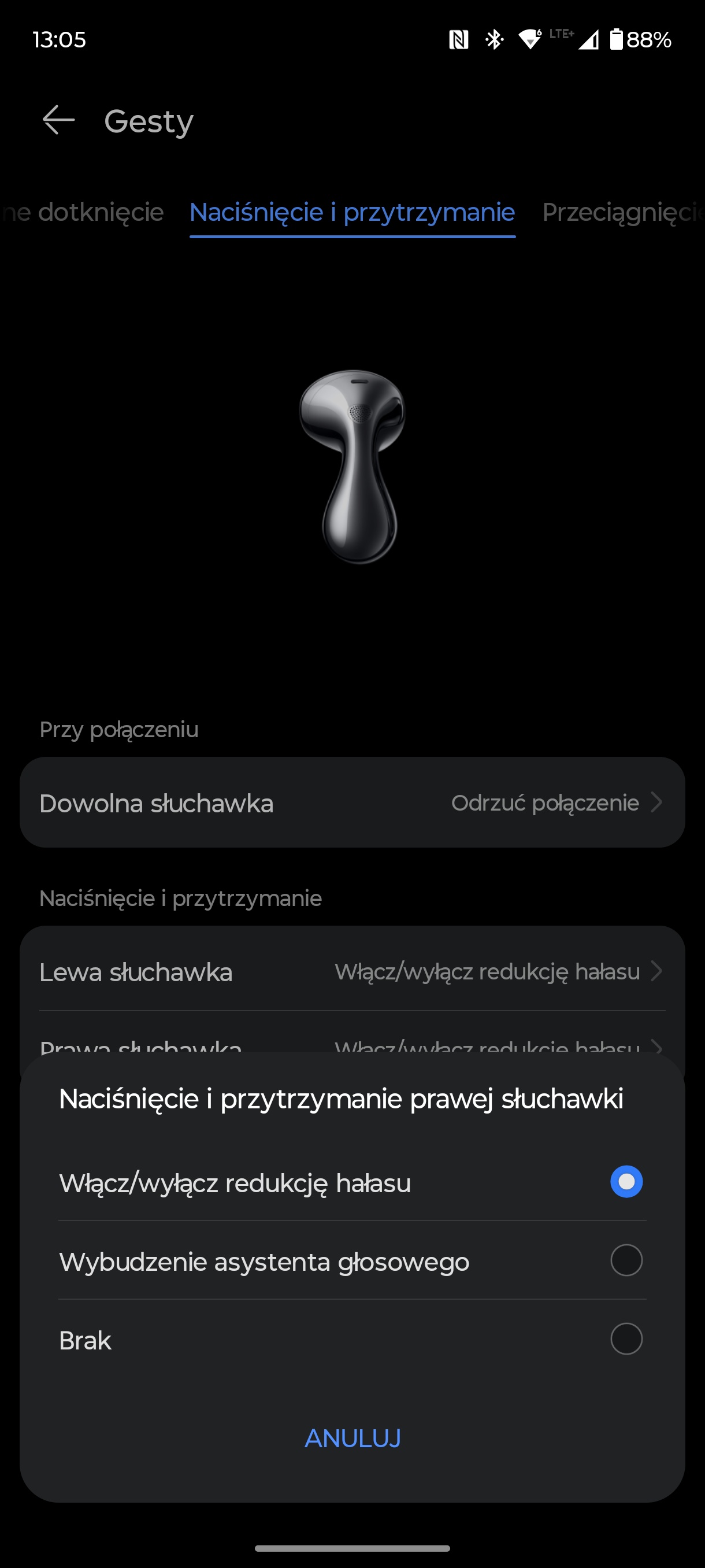Image resolution: width=705 pixels, height=1568 pixels.
Task: Tap ANULUJ to dismiss dialog
Action: tap(352, 1438)
